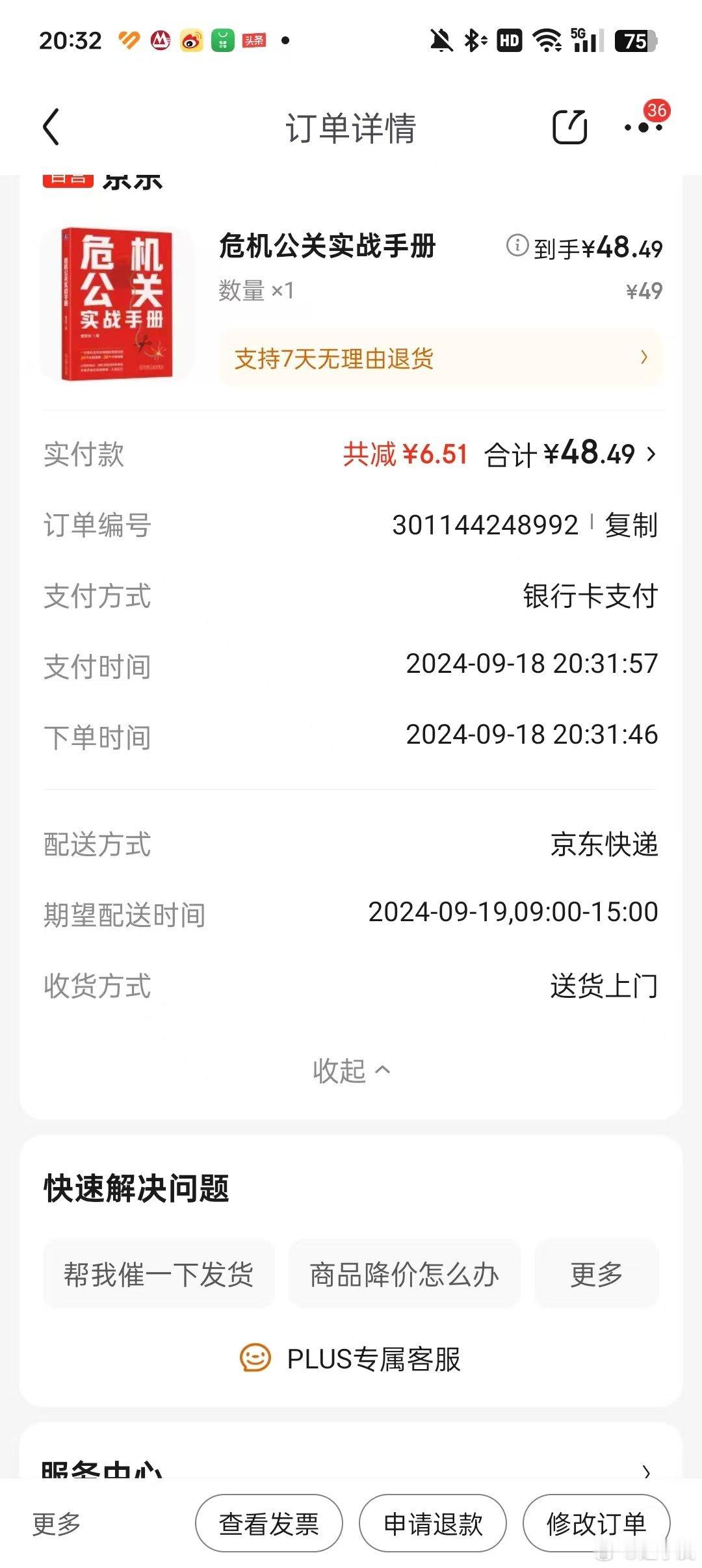This screenshot has width=702, height=1568.
Task: Open the three-dot menu with badge
Action: (x=643, y=127)
